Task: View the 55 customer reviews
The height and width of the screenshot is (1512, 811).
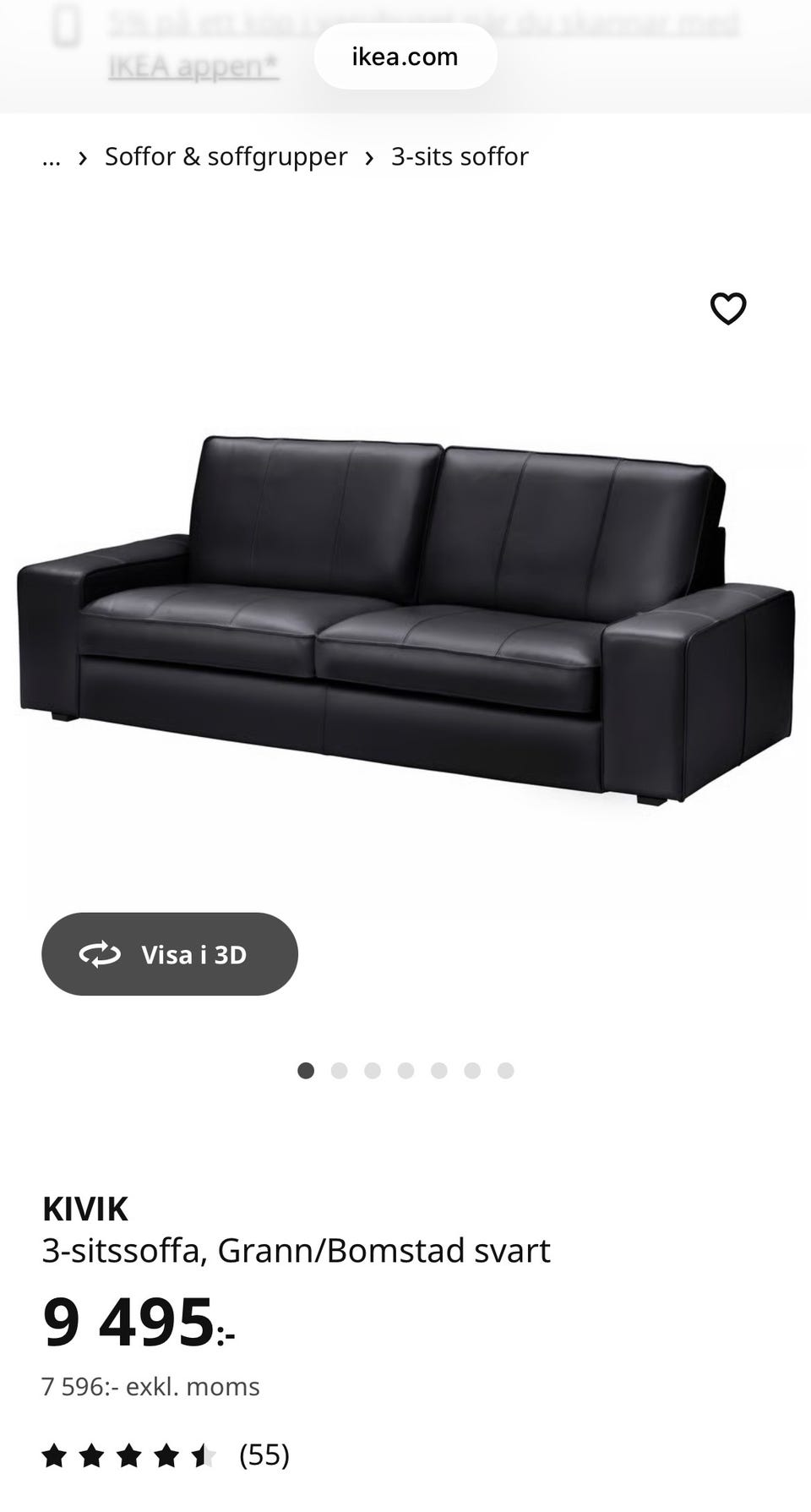Action: 264,1455
